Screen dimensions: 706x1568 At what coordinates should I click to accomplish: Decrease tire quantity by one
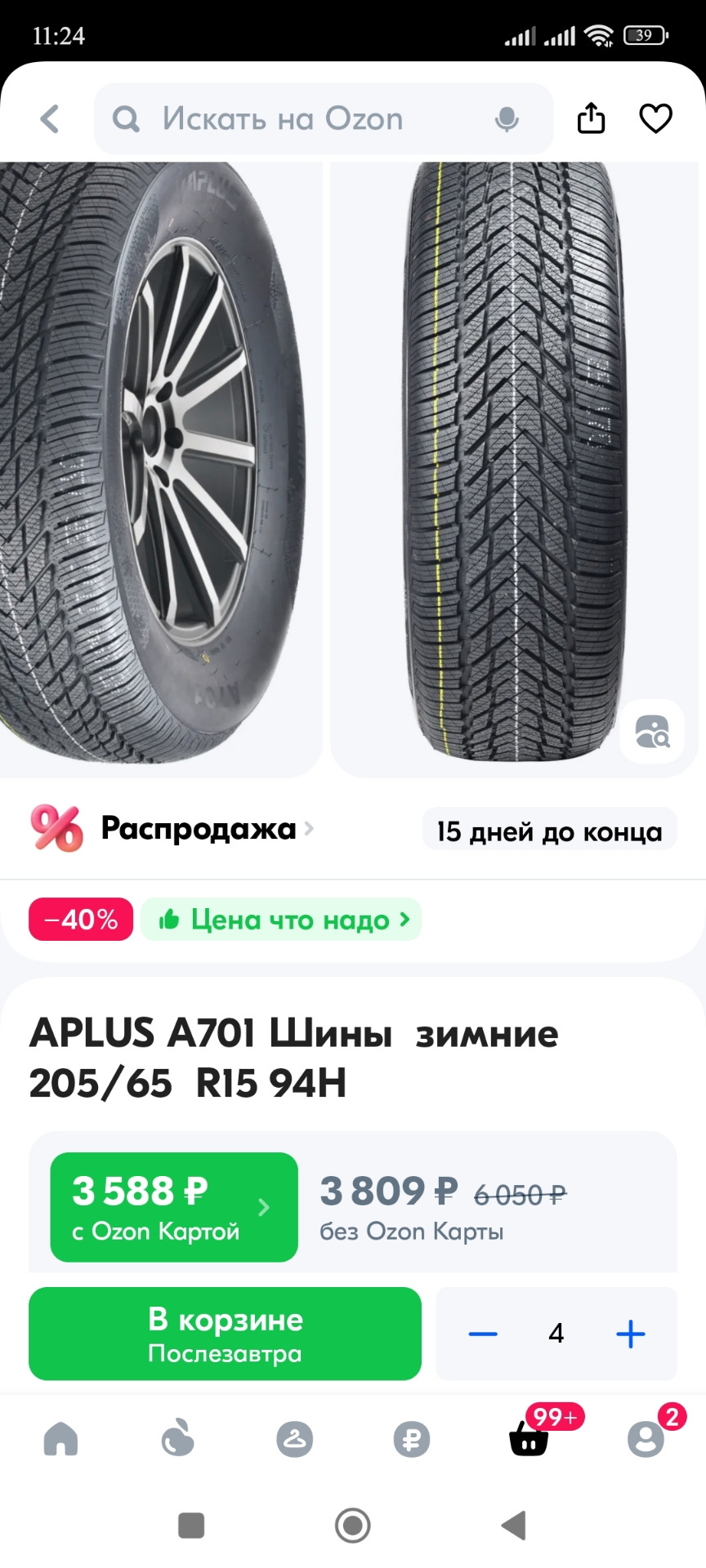coord(483,1334)
